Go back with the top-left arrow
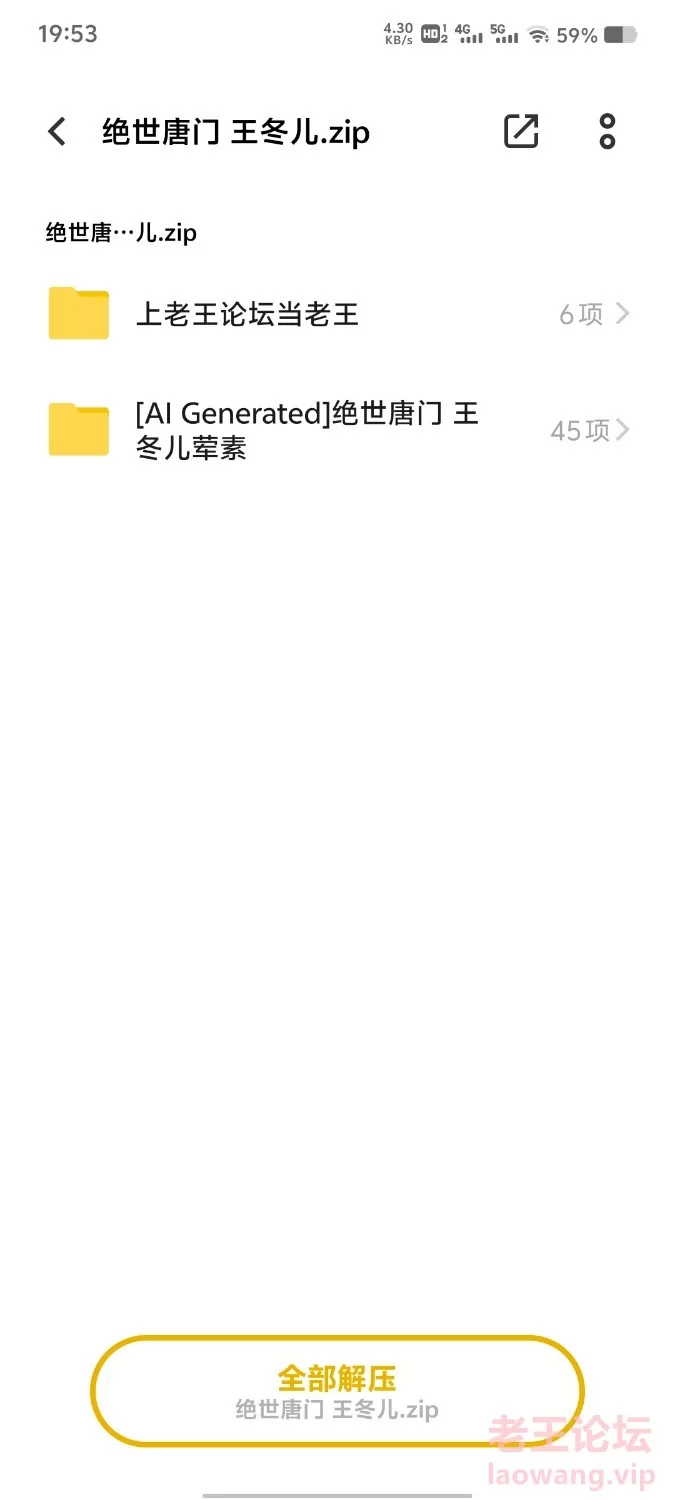675x1500 pixels. (x=57, y=132)
